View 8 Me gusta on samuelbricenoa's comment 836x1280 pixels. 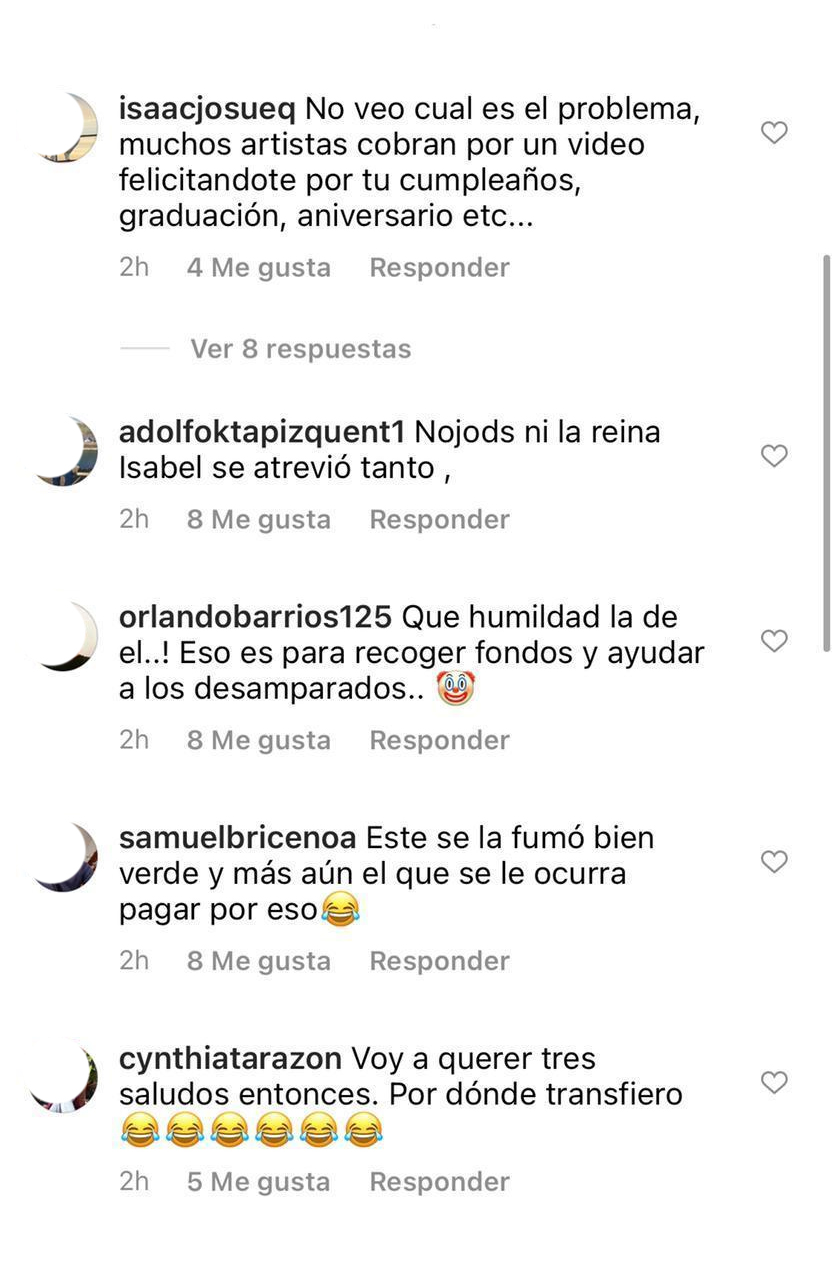[x=258, y=961]
